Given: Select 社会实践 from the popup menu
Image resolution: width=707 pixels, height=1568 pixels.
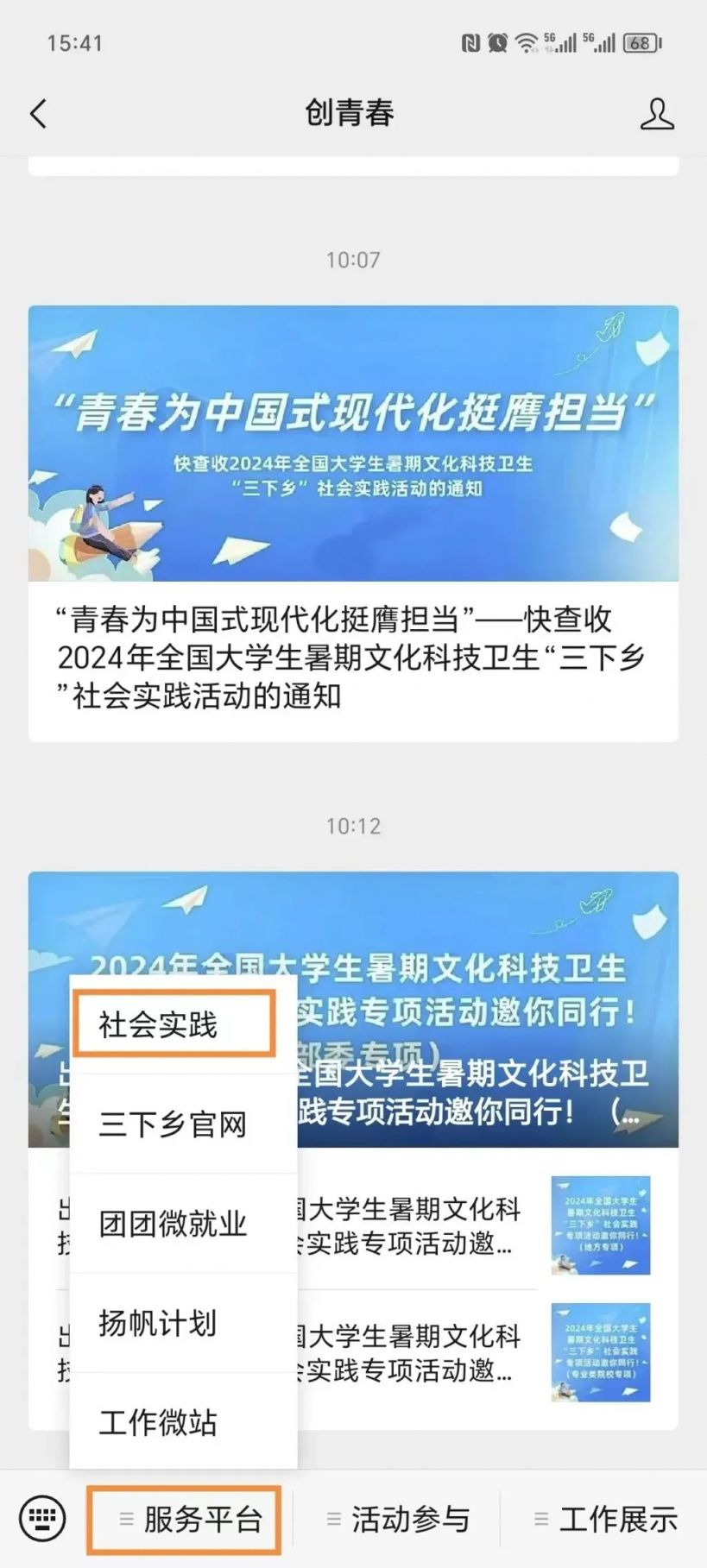Looking at the screenshot, I should point(174,1024).
